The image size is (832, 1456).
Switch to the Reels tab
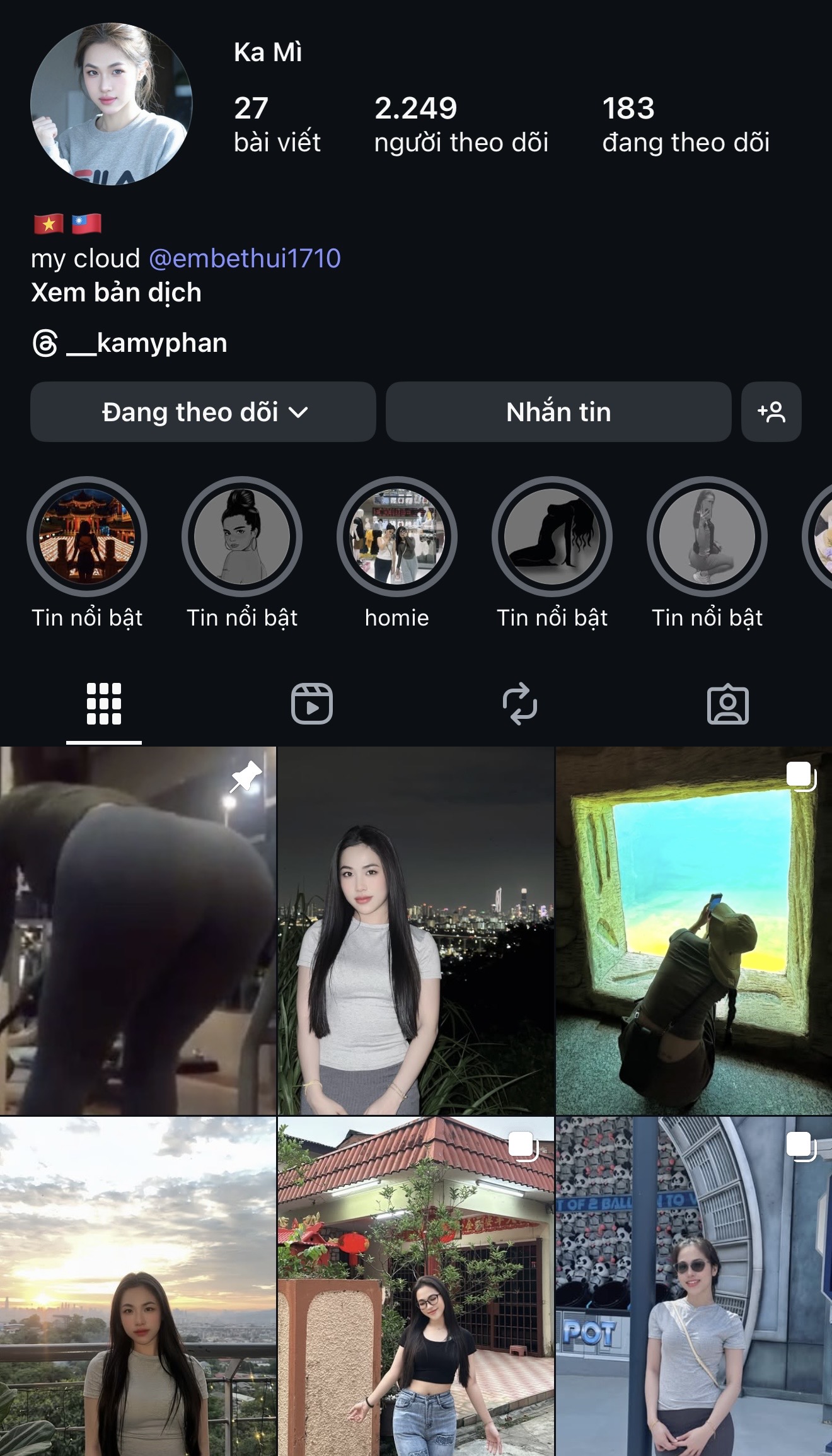[x=311, y=704]
